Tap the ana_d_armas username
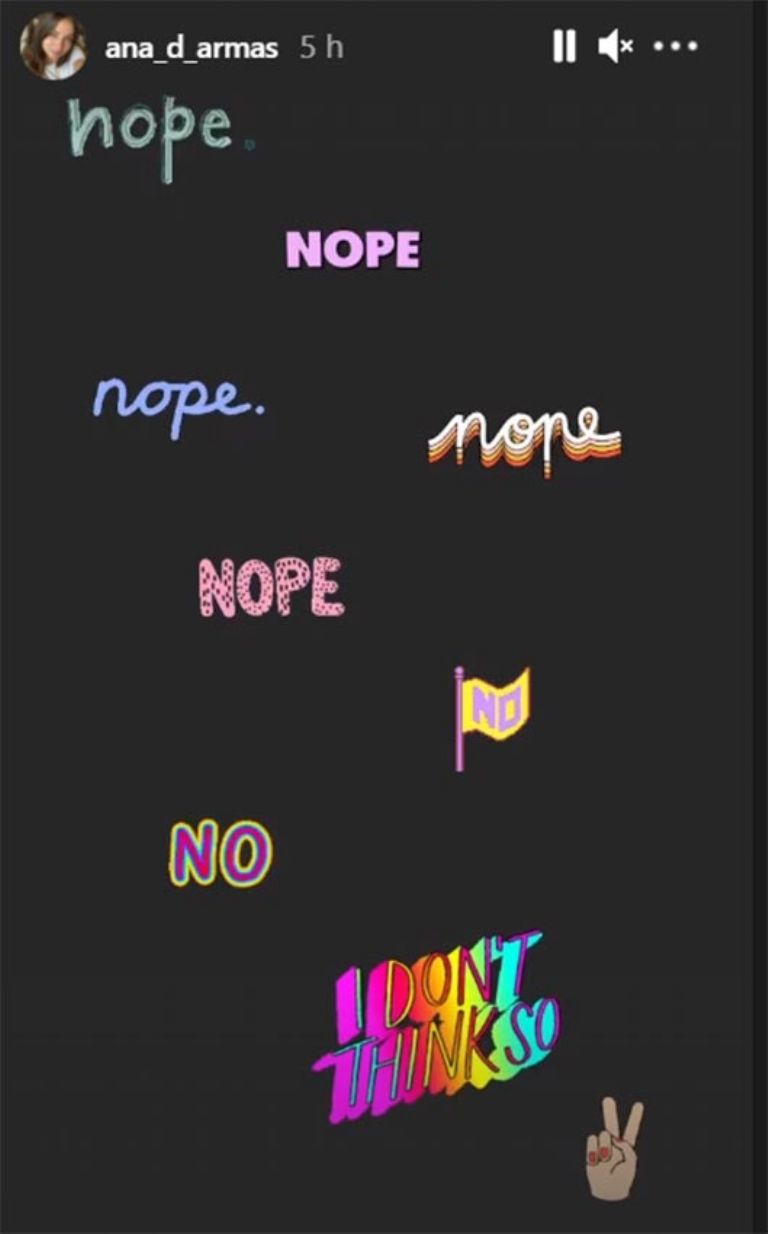Image resolution: width=768 pixels, height=1234 pixels. 191,48
